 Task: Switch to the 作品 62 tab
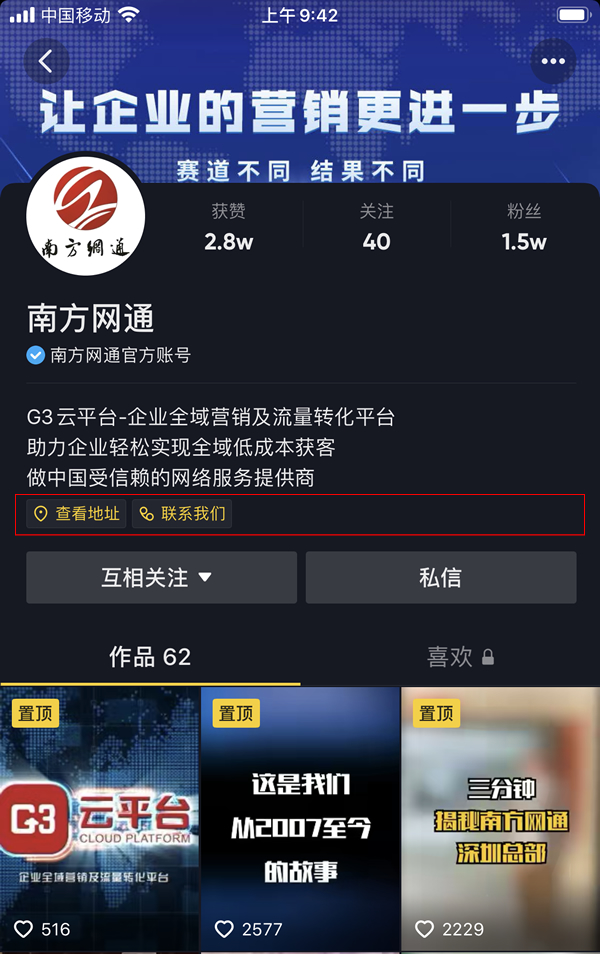click(150, 657)
